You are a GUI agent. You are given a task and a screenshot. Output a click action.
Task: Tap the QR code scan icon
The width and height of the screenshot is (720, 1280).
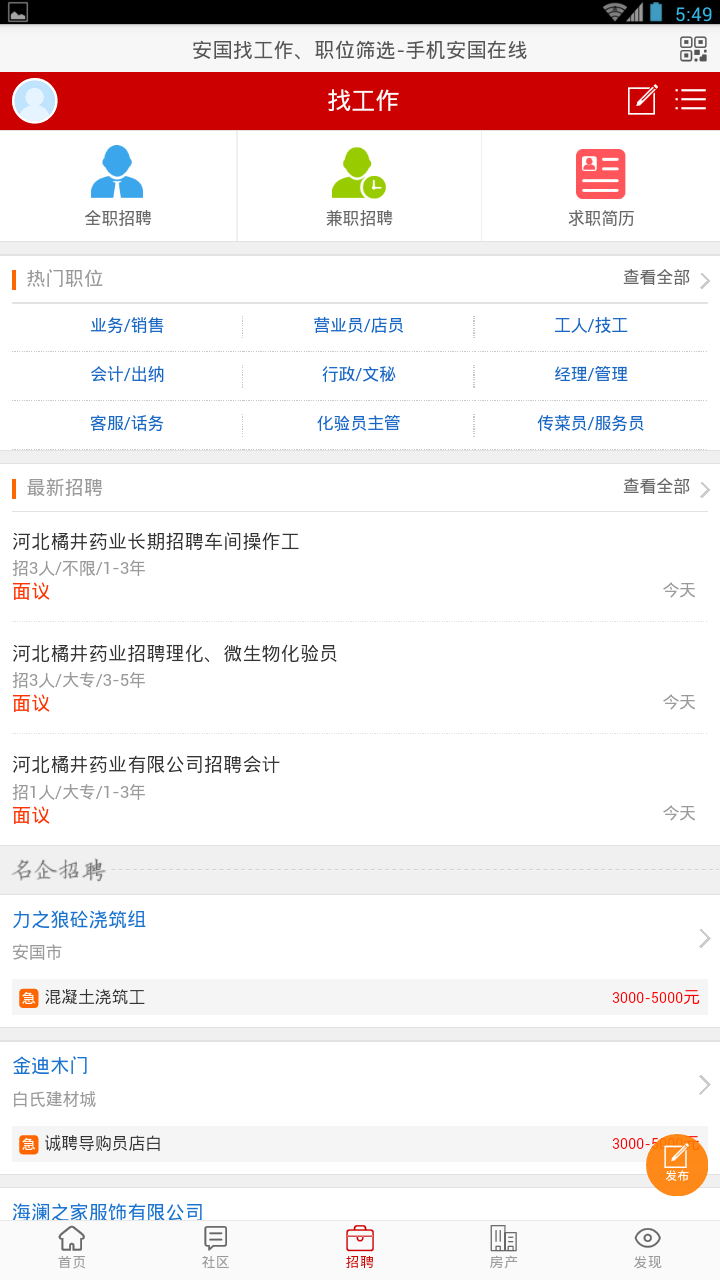(x=691, y=47)
